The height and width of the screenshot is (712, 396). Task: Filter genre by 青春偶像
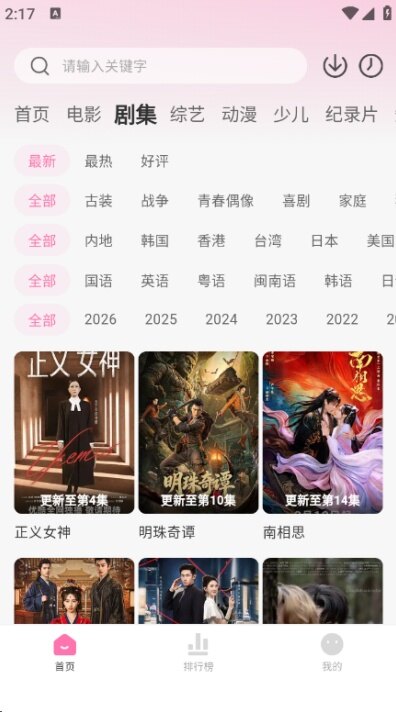225,201
